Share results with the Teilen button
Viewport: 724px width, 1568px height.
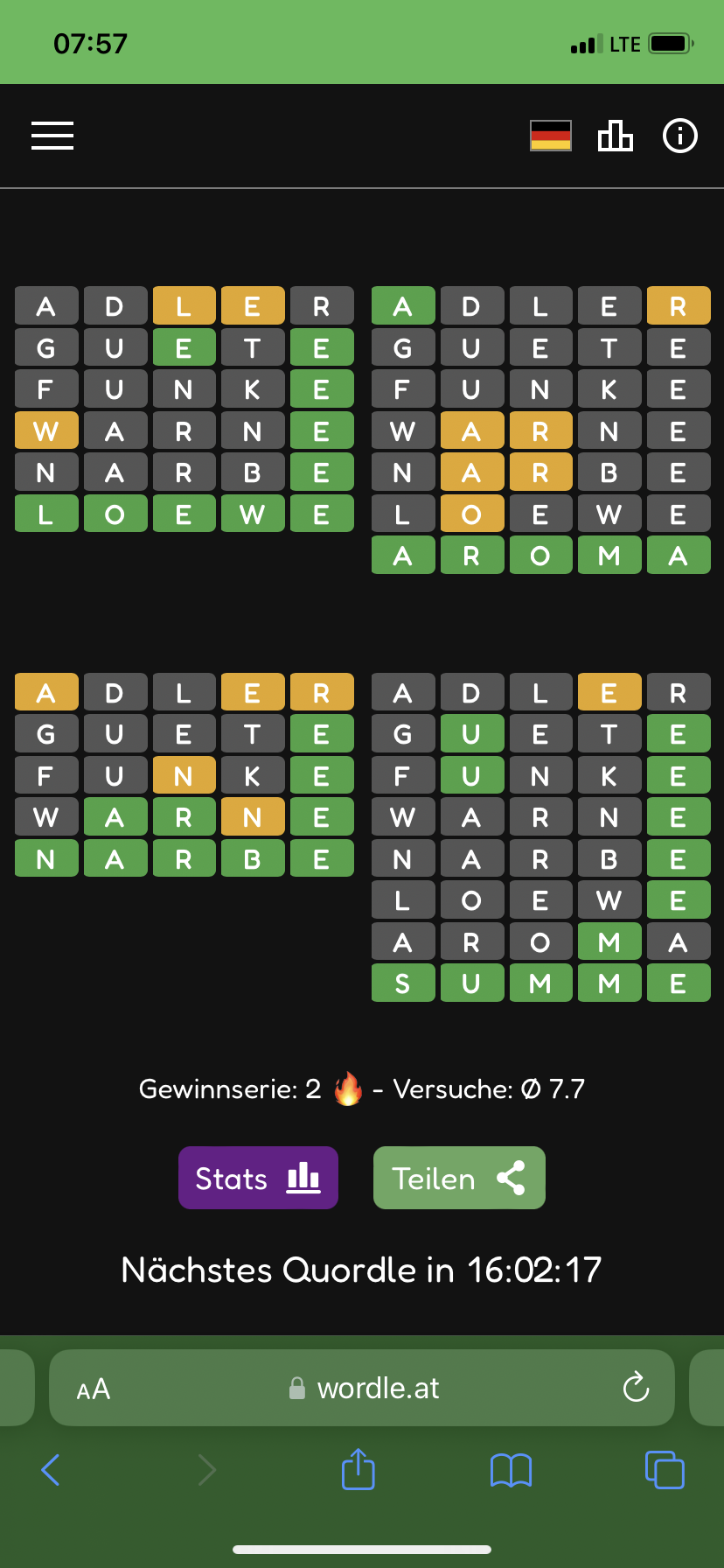[x=459, y=1178]
